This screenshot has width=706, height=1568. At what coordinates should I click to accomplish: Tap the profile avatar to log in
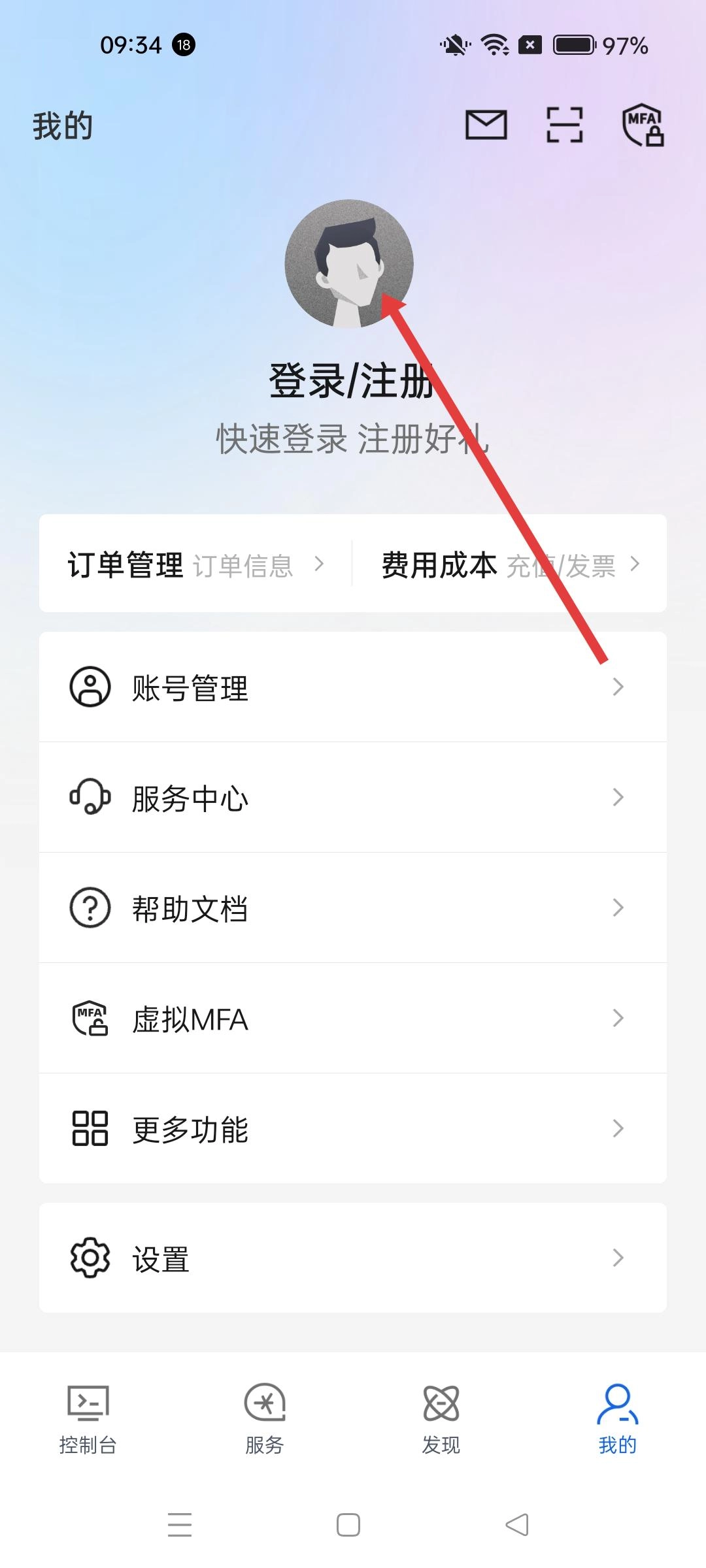[348, 263]
